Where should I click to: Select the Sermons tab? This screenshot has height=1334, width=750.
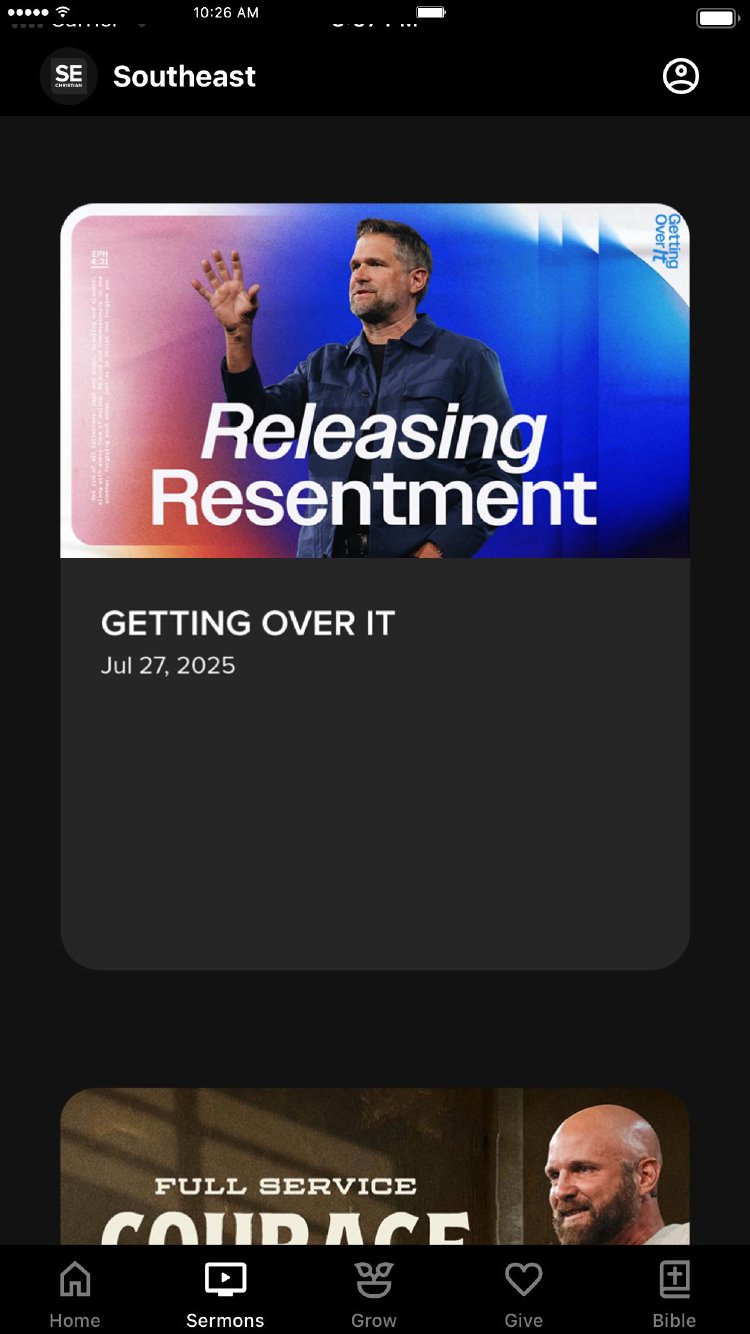point(225,1292)
